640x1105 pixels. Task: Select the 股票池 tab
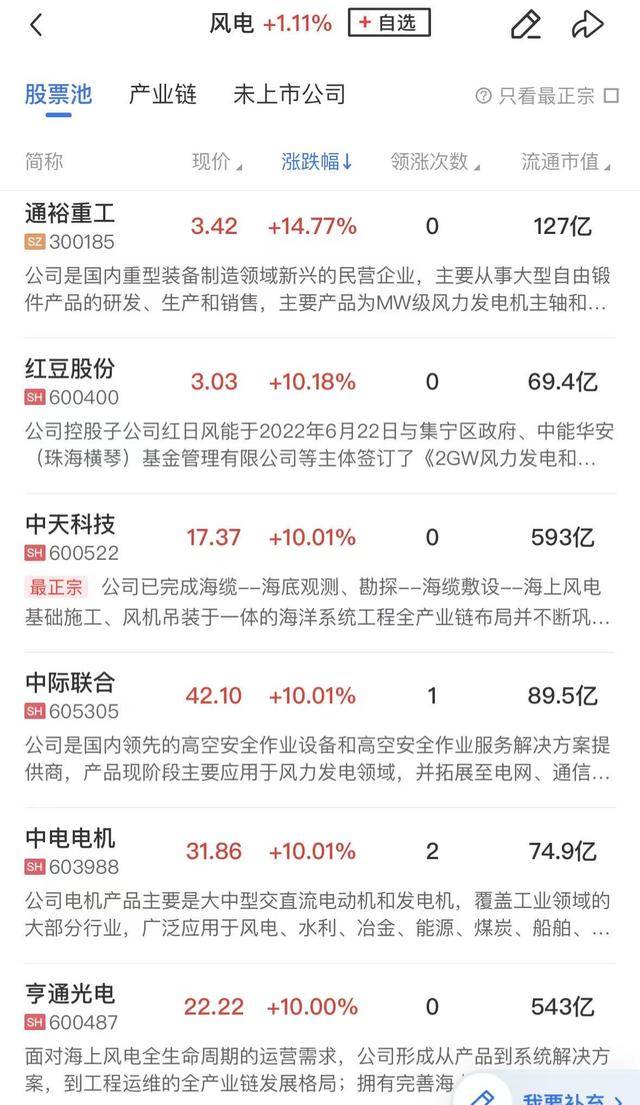59,94
